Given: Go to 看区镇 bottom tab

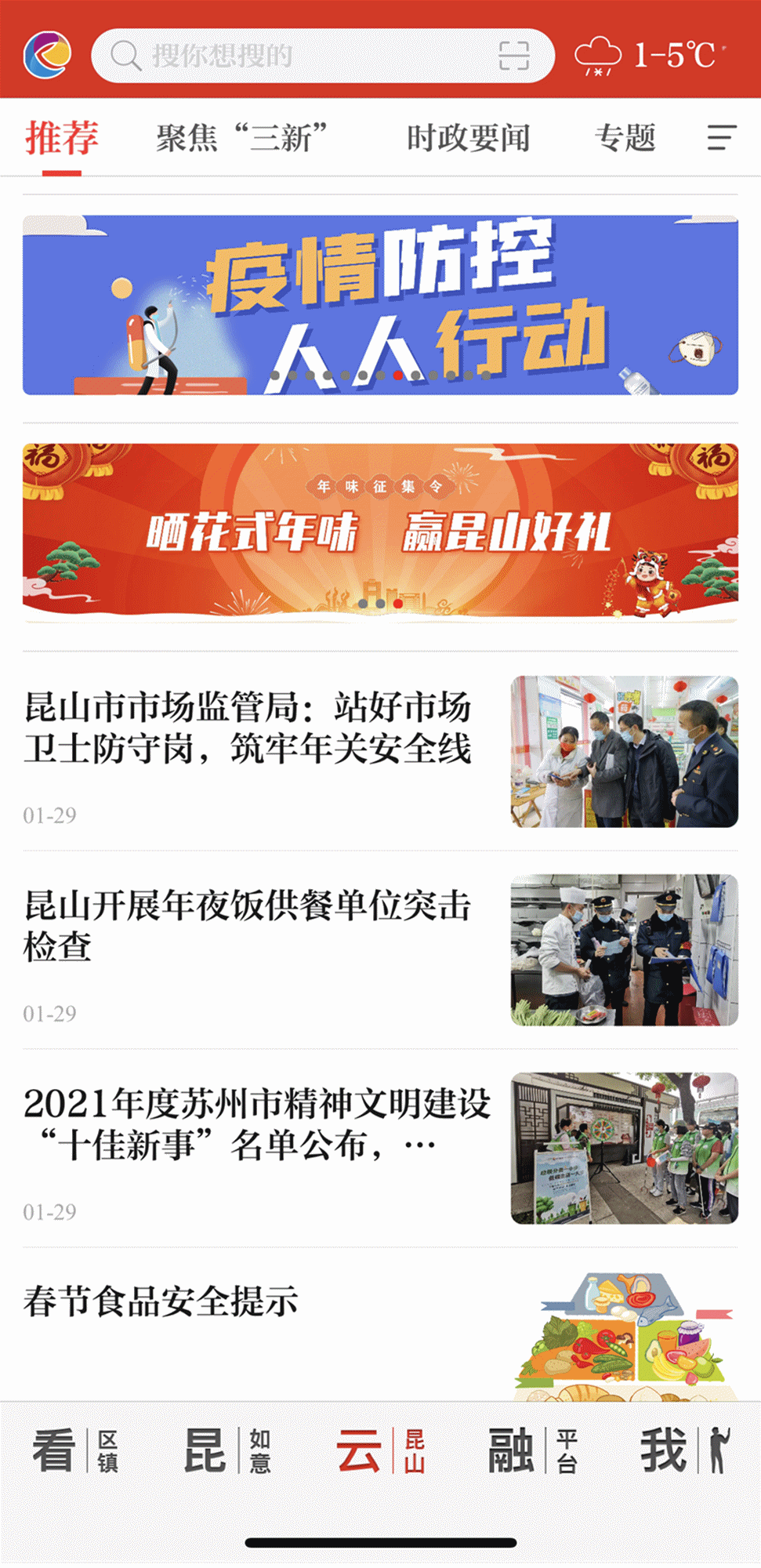Looking at the screenshot, I should click(x=75, y=1450).
